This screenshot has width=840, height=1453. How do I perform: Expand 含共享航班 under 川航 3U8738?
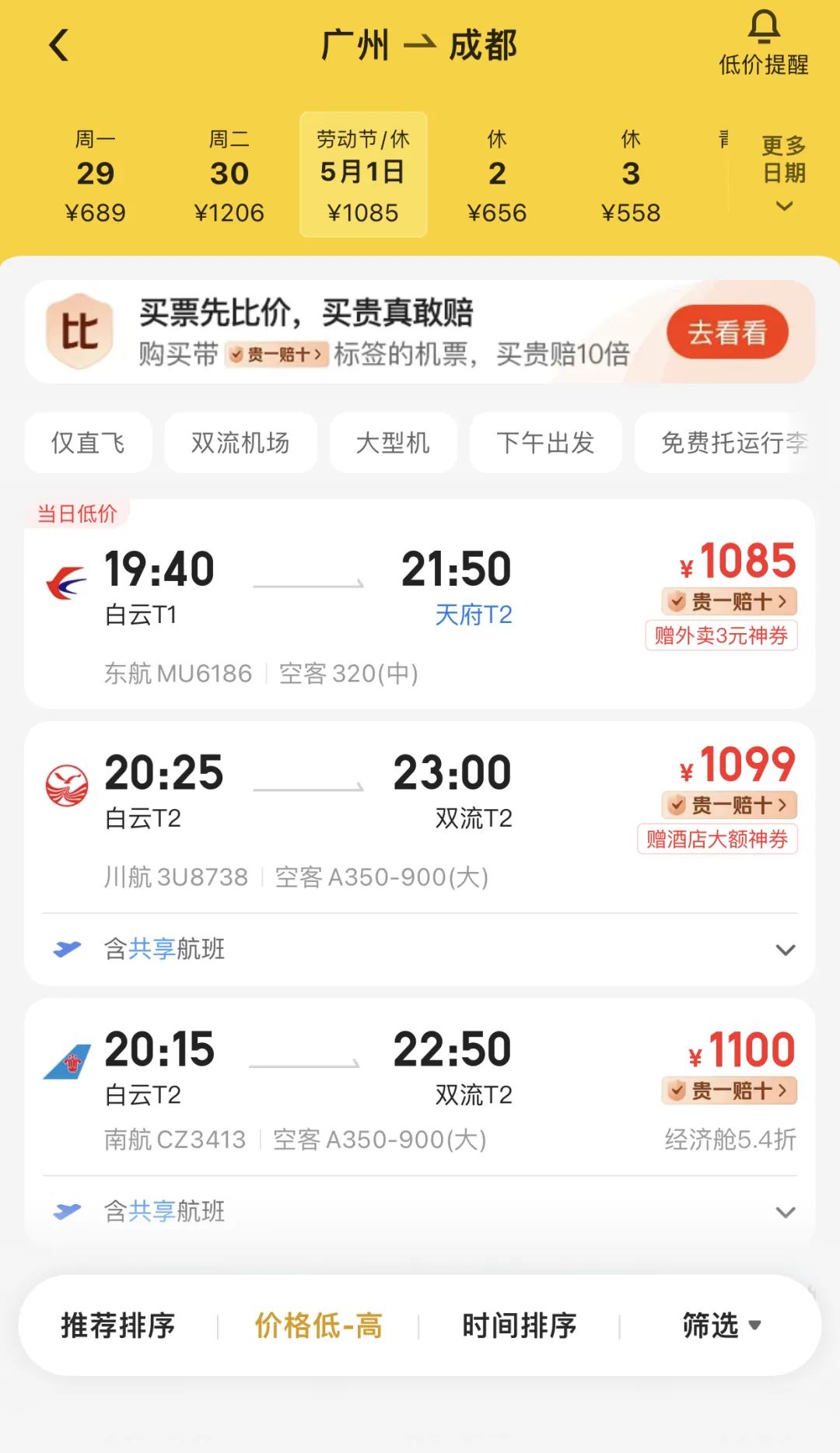pos(420,949)
